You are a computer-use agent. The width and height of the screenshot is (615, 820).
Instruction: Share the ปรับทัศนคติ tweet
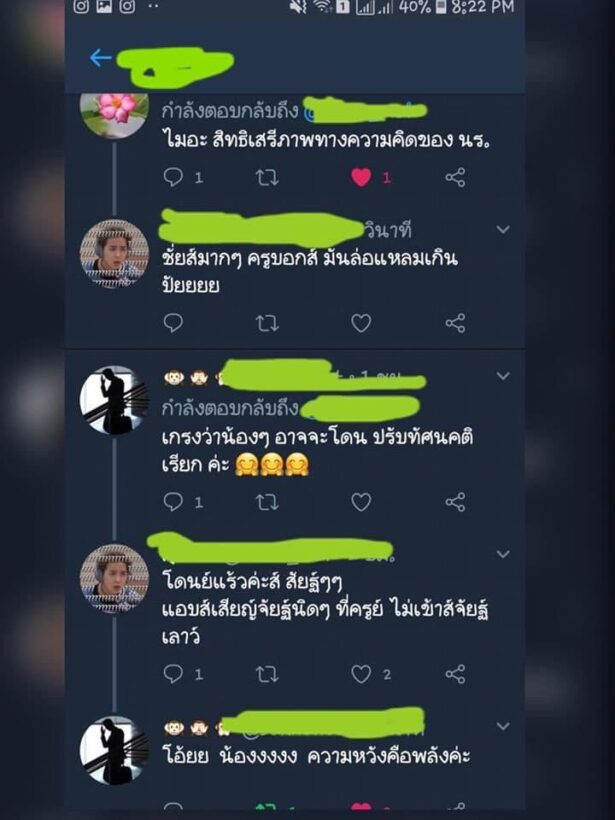[455, 502]
